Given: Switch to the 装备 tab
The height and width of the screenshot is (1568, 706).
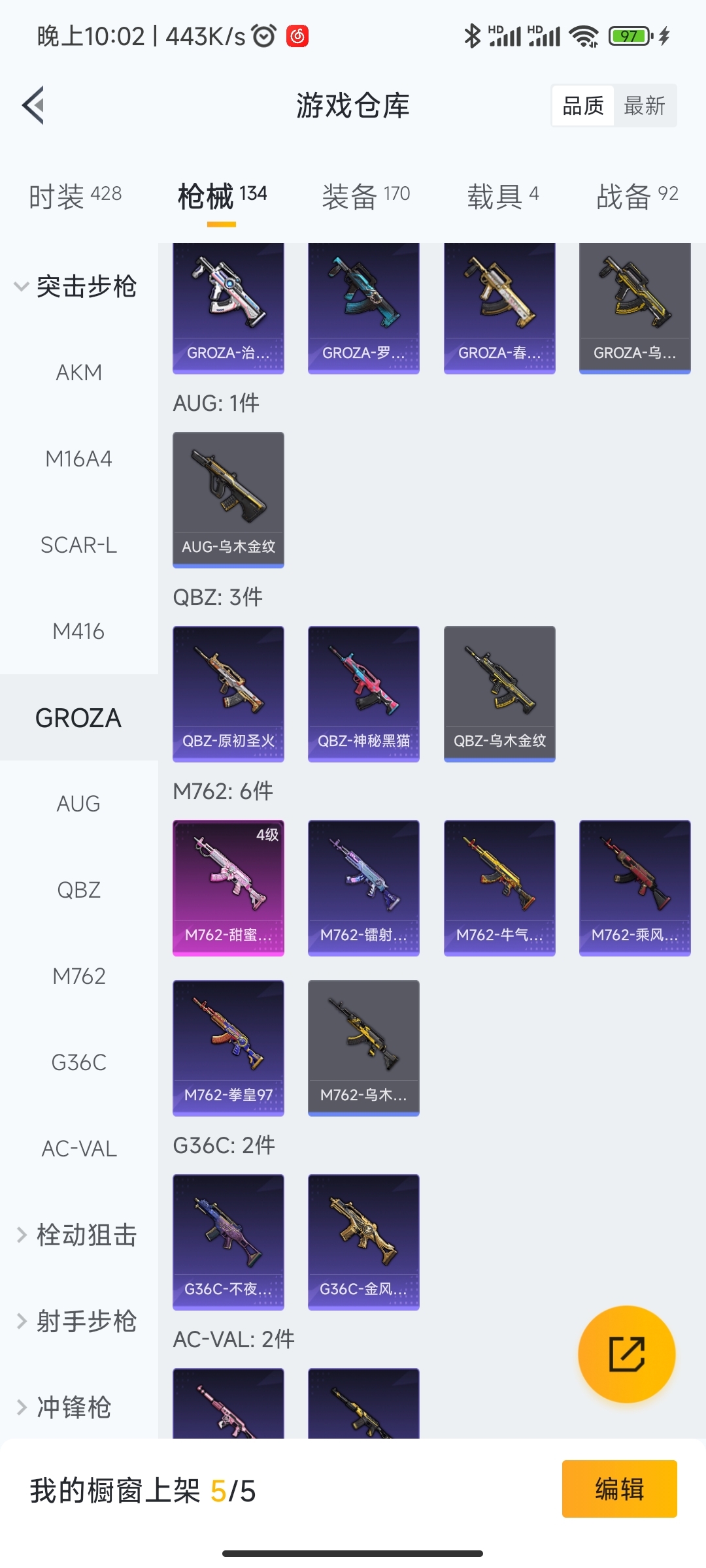Looking at the screenshot, I should (x=365, y=195).
